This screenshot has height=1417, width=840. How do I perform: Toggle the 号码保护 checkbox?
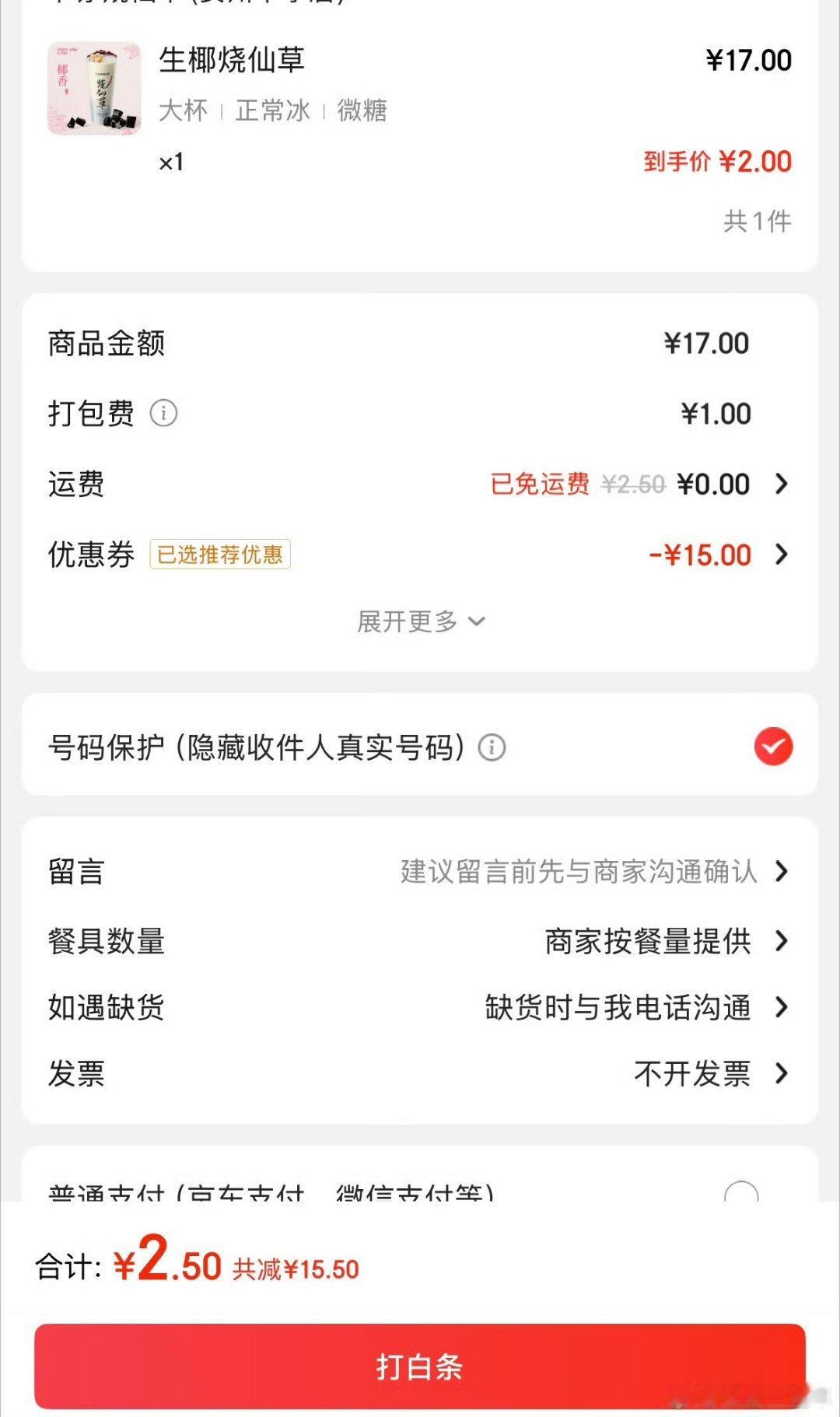(773, 747)
